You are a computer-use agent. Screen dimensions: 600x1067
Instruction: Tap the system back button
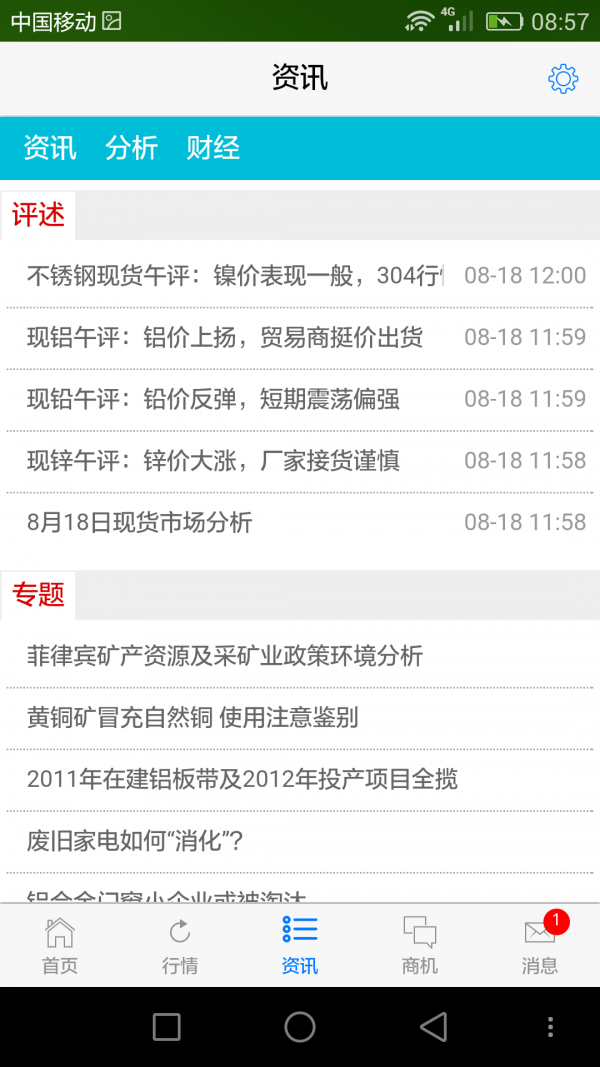tap(434, 1026)
